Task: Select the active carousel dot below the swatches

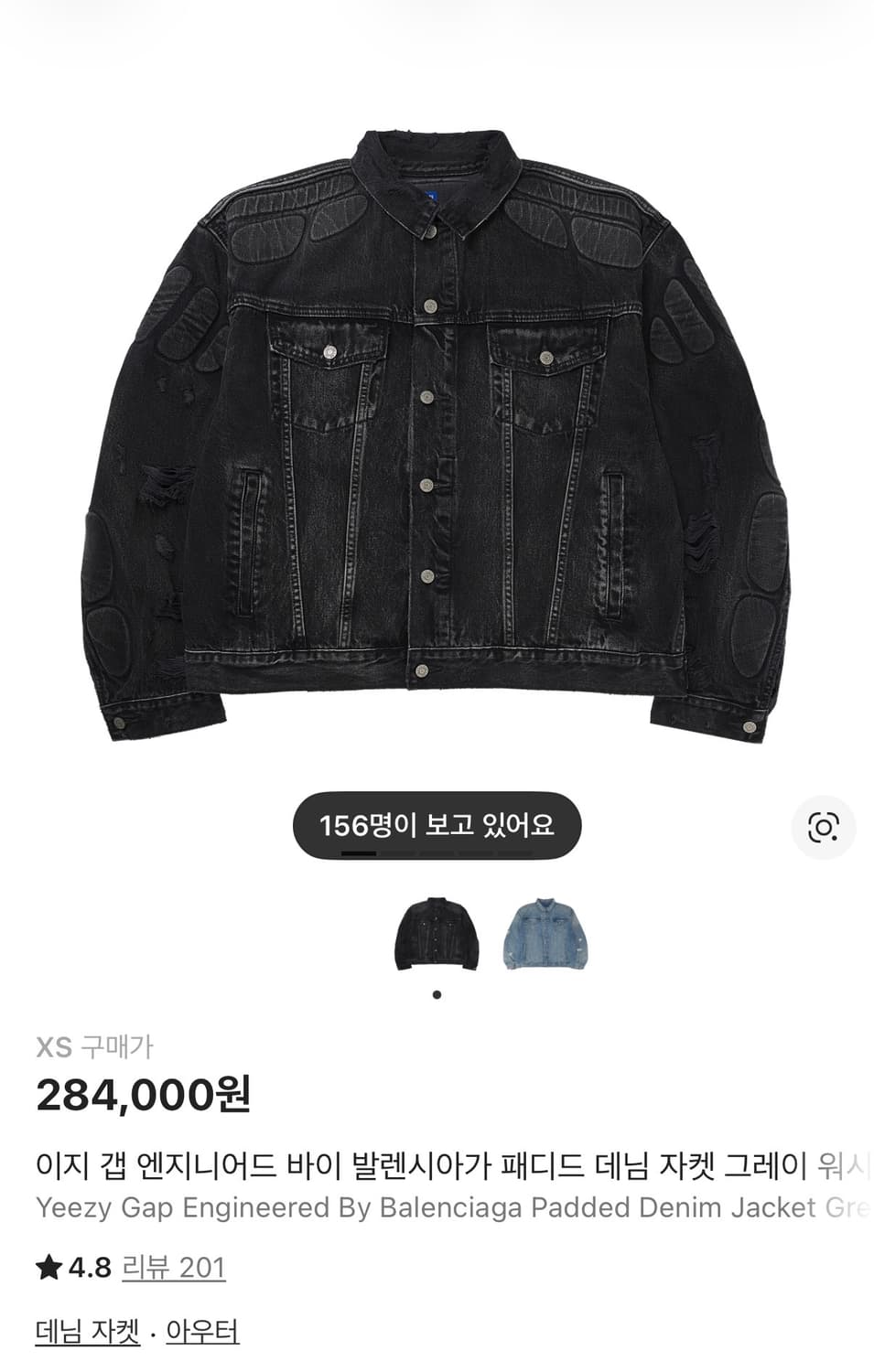Action: coord(437,995)
